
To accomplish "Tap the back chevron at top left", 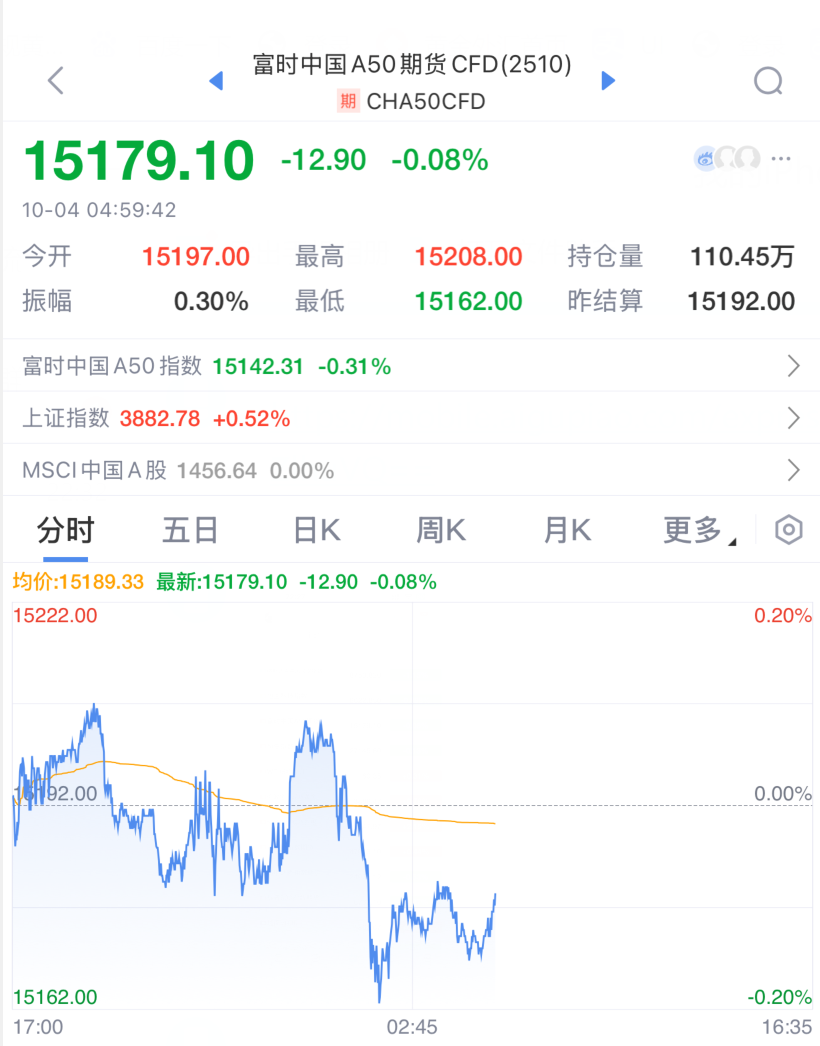I will click(55, 80).
